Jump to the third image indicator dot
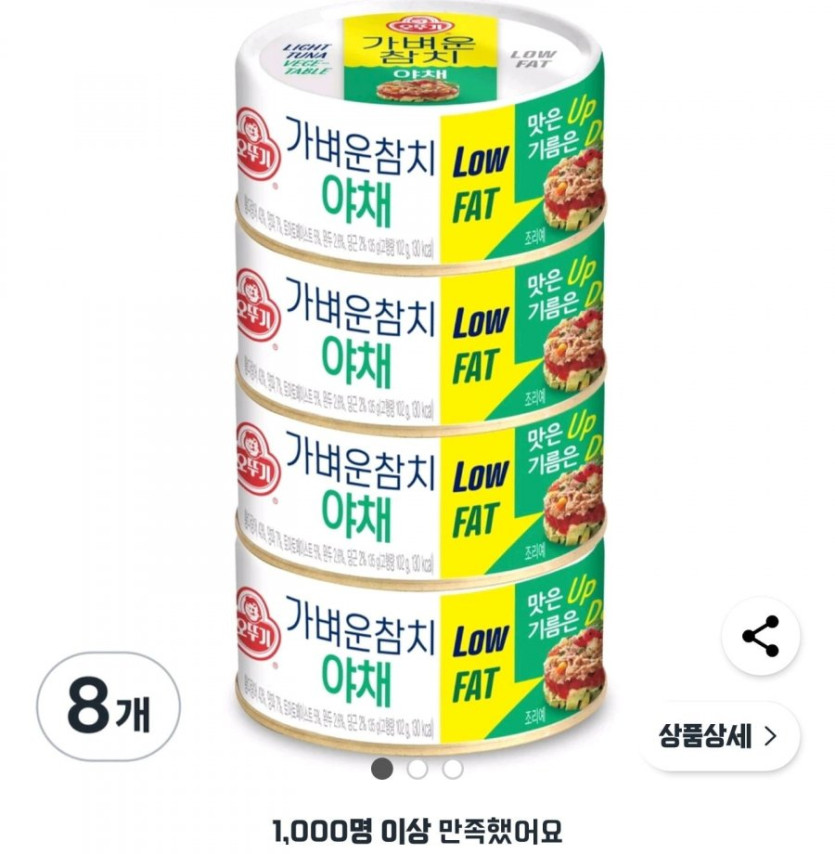The height and width of the screenshot is (854, 835). pyautogui.click(x=453, y=769)
